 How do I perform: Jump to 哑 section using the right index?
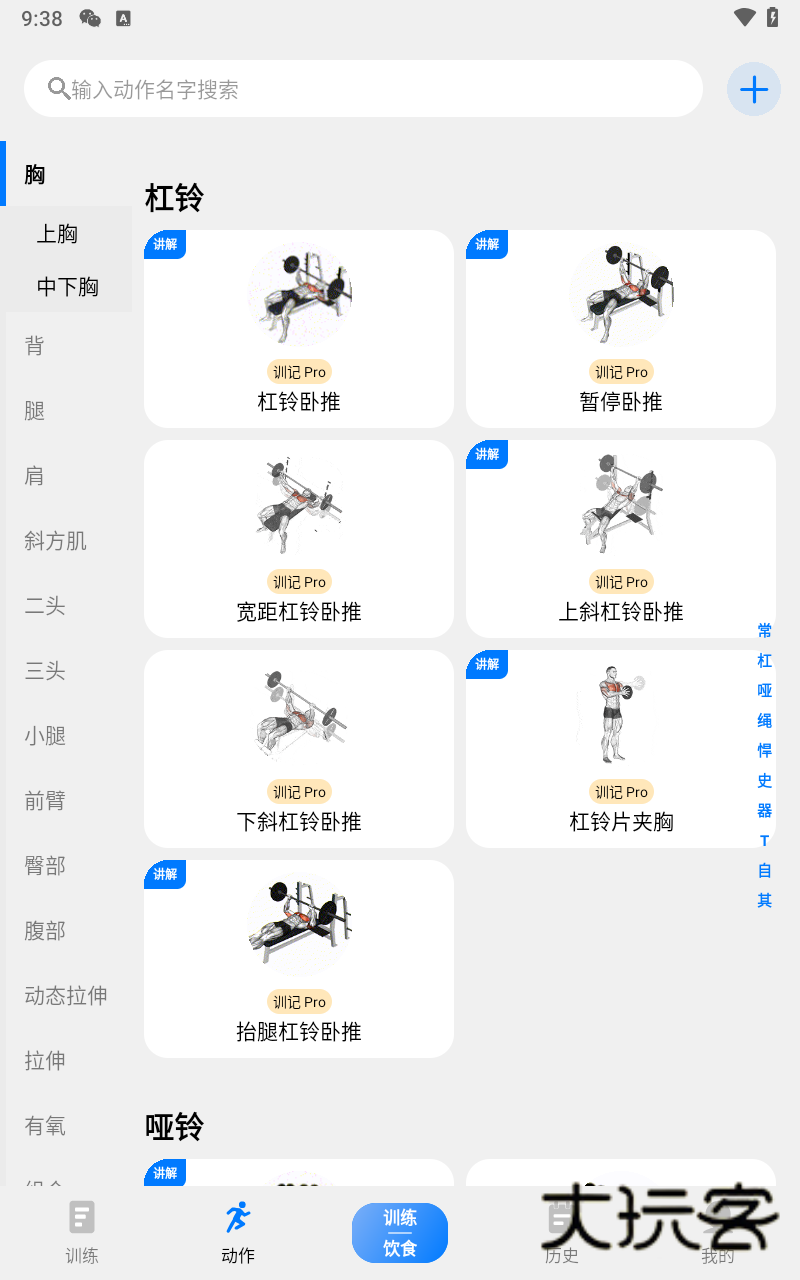(764, 690)
